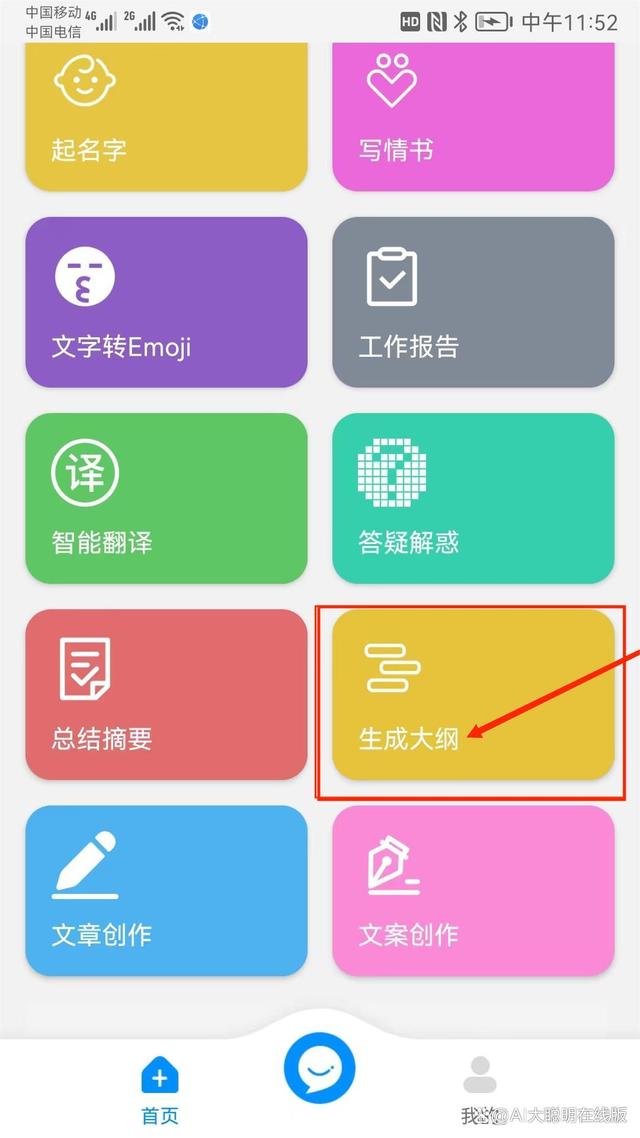Open the 文章创作 card
Screen dimensions: 640x1138
pyautogui.click(x=166, y=891)
